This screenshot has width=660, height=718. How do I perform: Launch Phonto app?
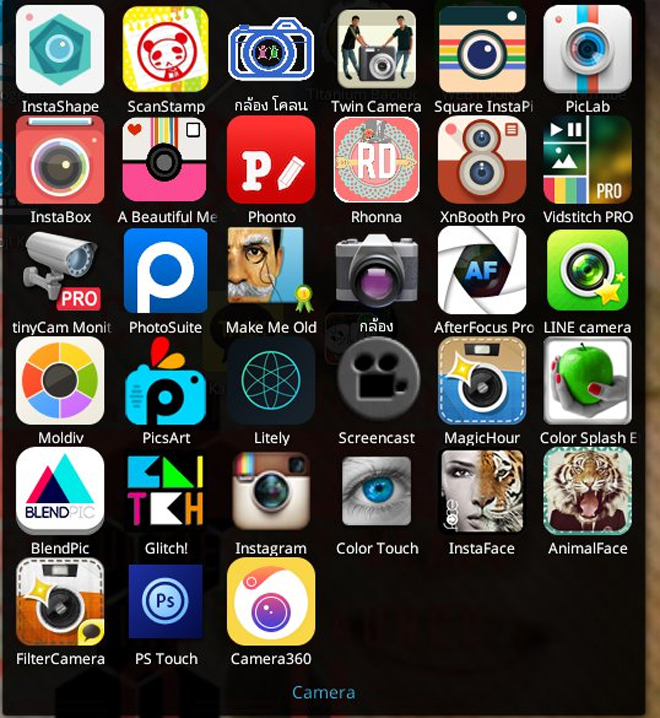(271, 159)
